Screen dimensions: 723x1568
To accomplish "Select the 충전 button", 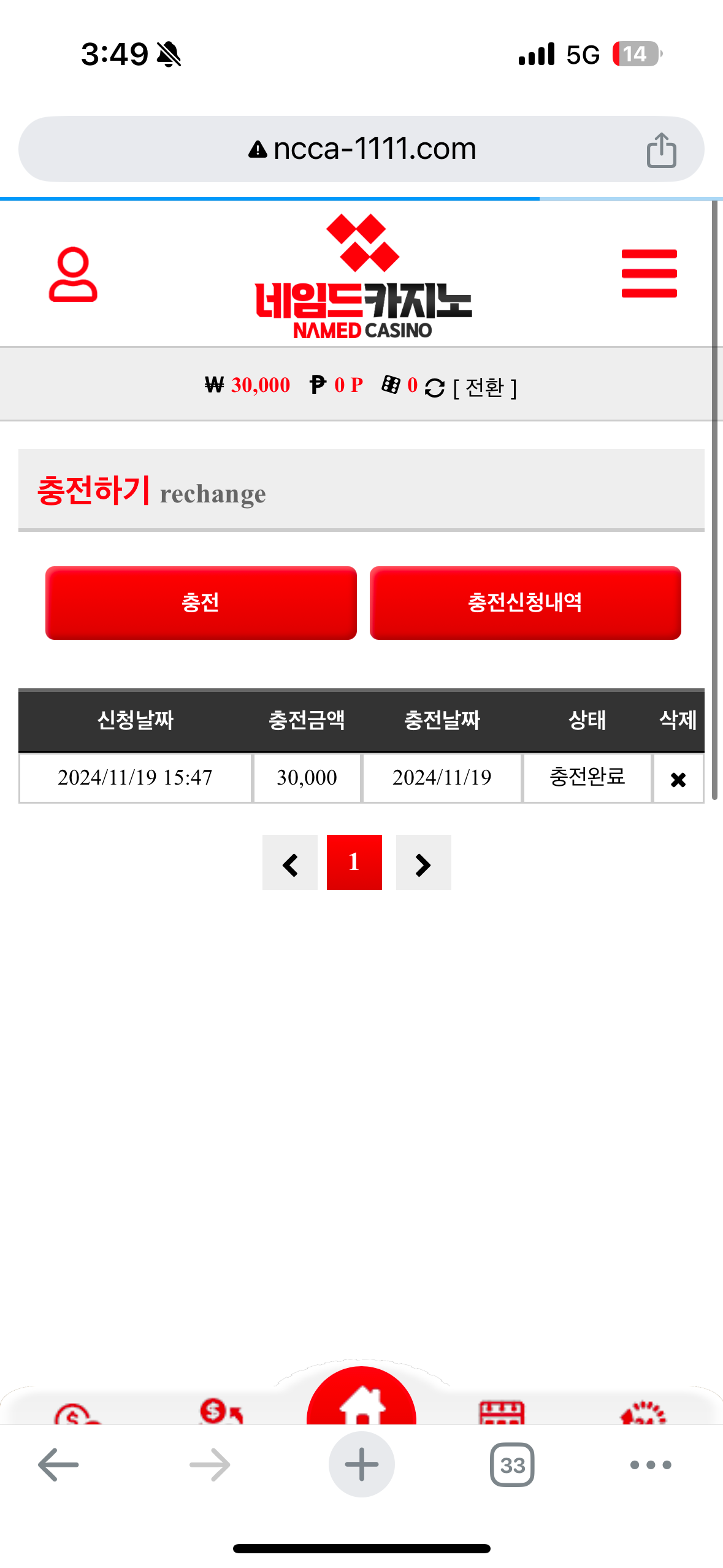I will click(x=201, y=602).
